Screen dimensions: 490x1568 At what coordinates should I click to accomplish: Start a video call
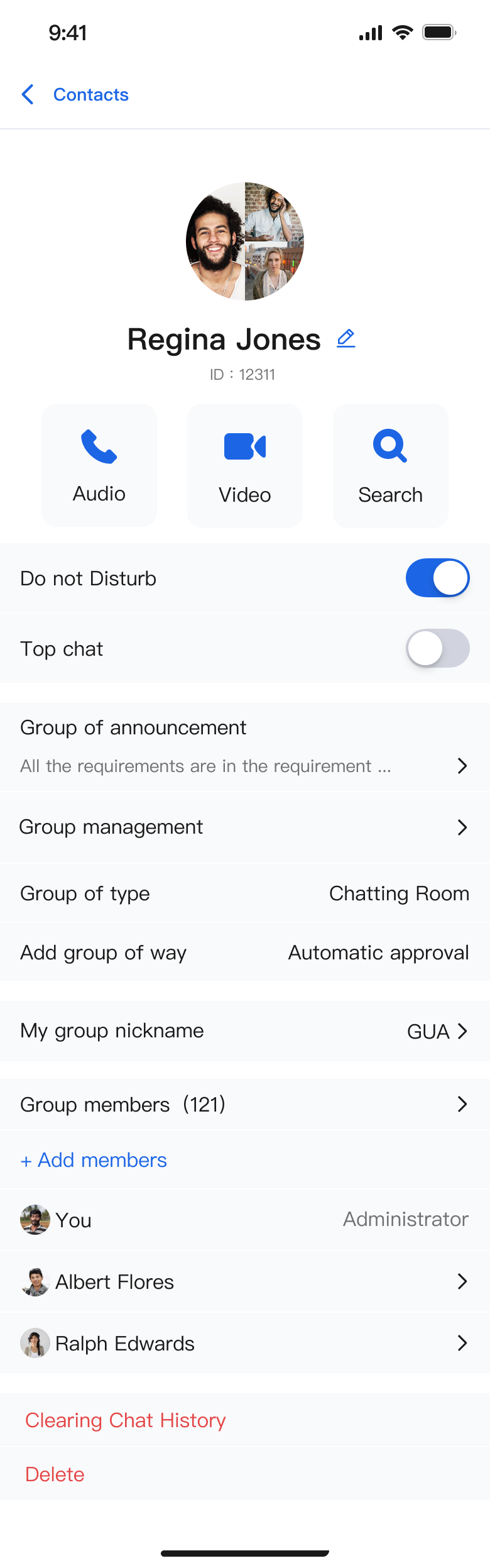(x=245, y=465)
